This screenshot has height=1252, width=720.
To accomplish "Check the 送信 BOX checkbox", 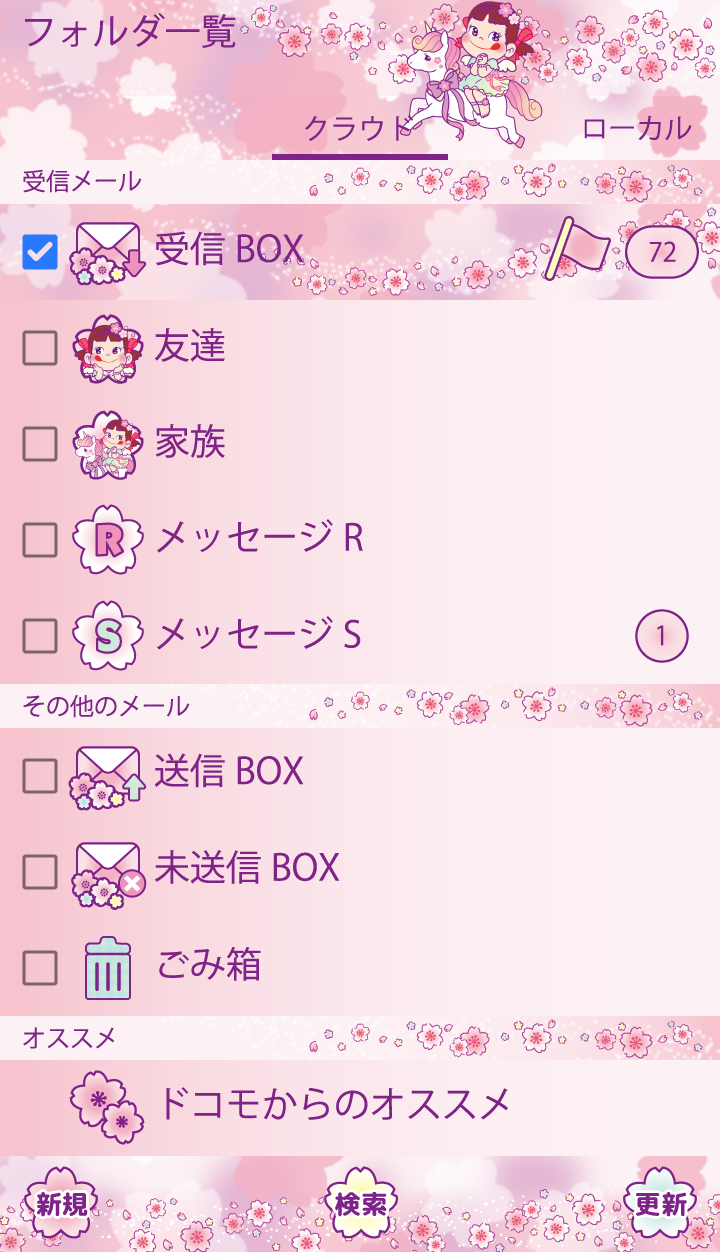I will (x=40, y=775).
